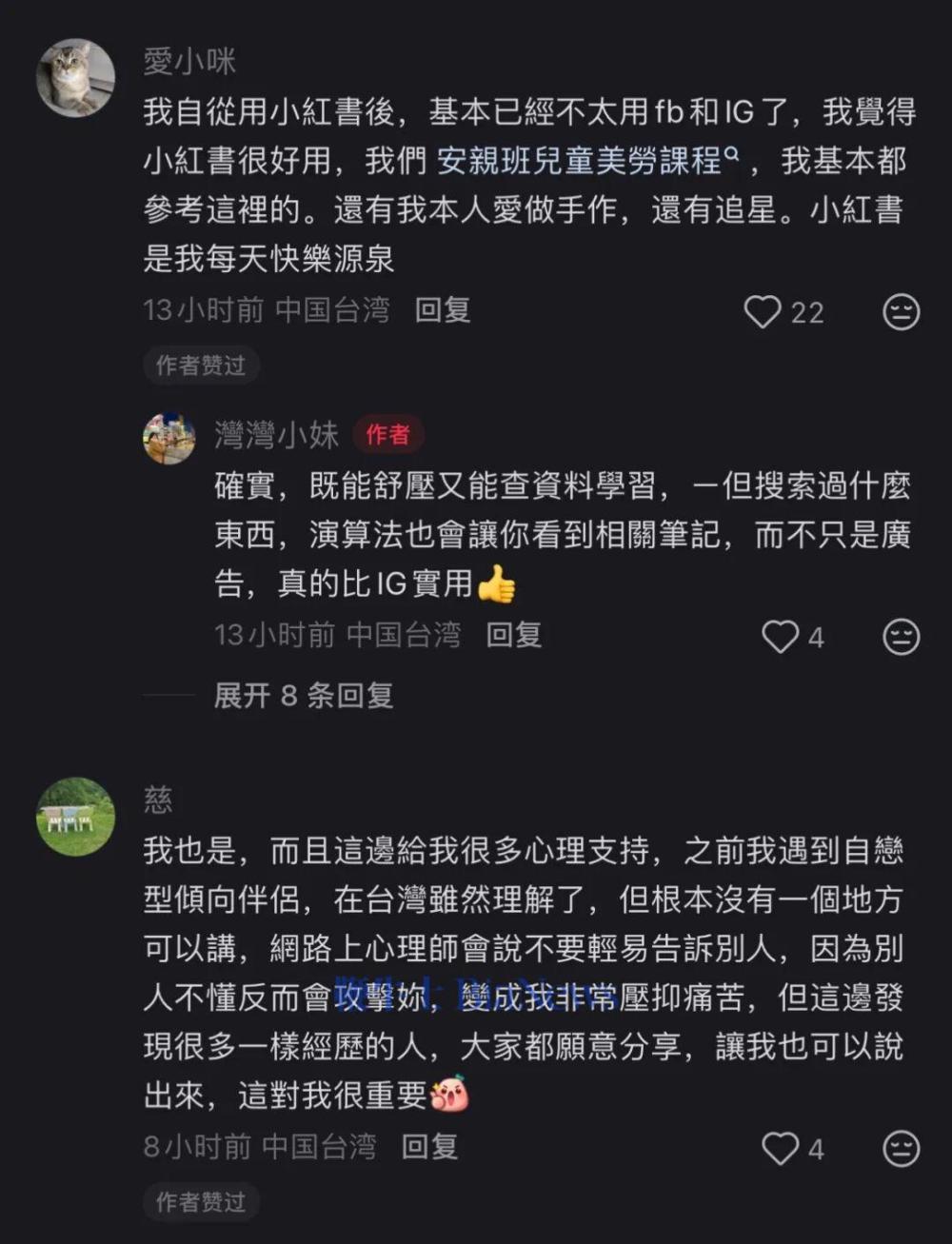This screenshot has height=1244, width=952.
Task: Click the 作者 author badge
Action: [x=385, y=435]
